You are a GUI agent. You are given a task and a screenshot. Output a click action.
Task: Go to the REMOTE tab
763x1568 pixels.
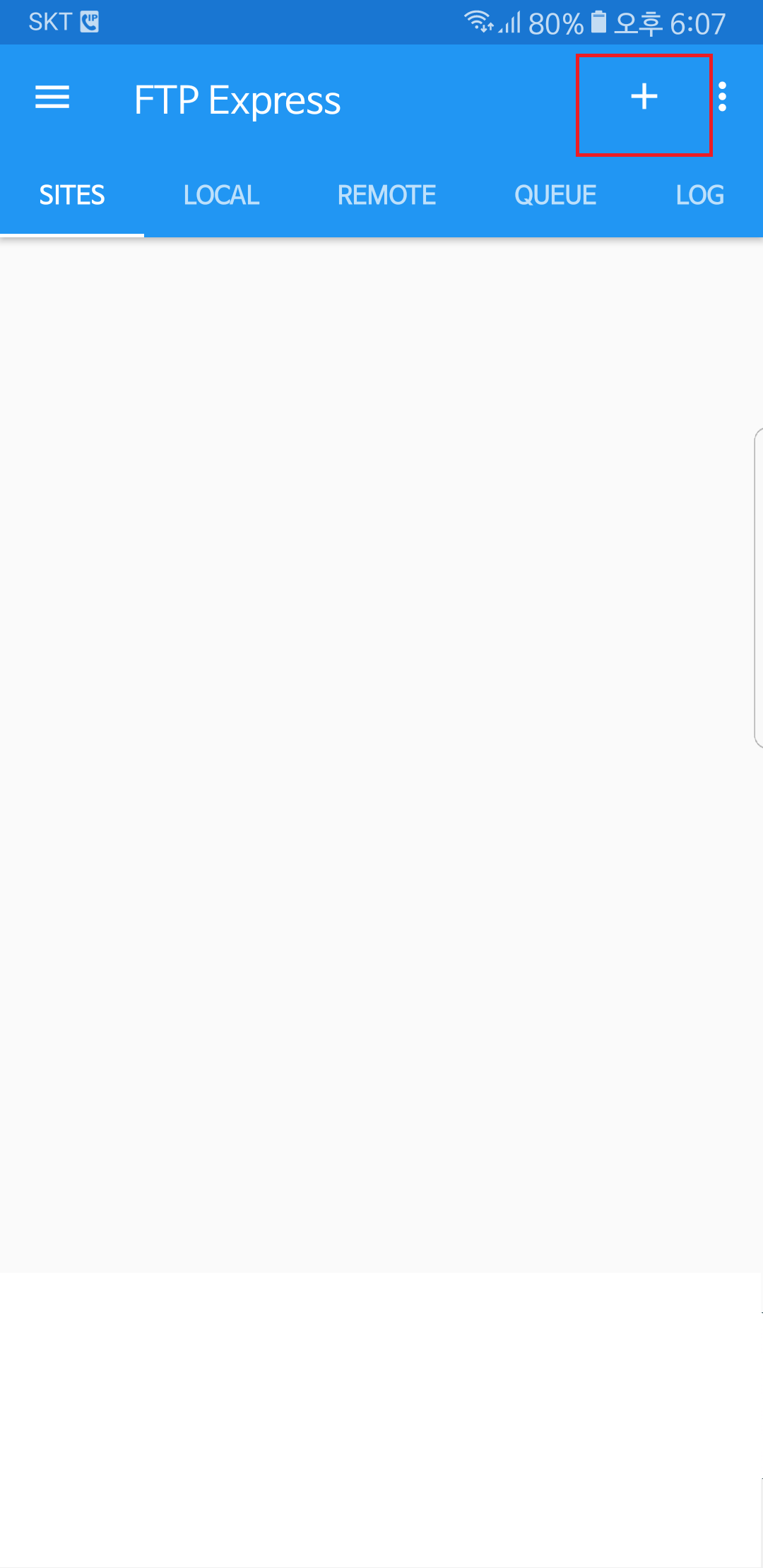point(386,196)
